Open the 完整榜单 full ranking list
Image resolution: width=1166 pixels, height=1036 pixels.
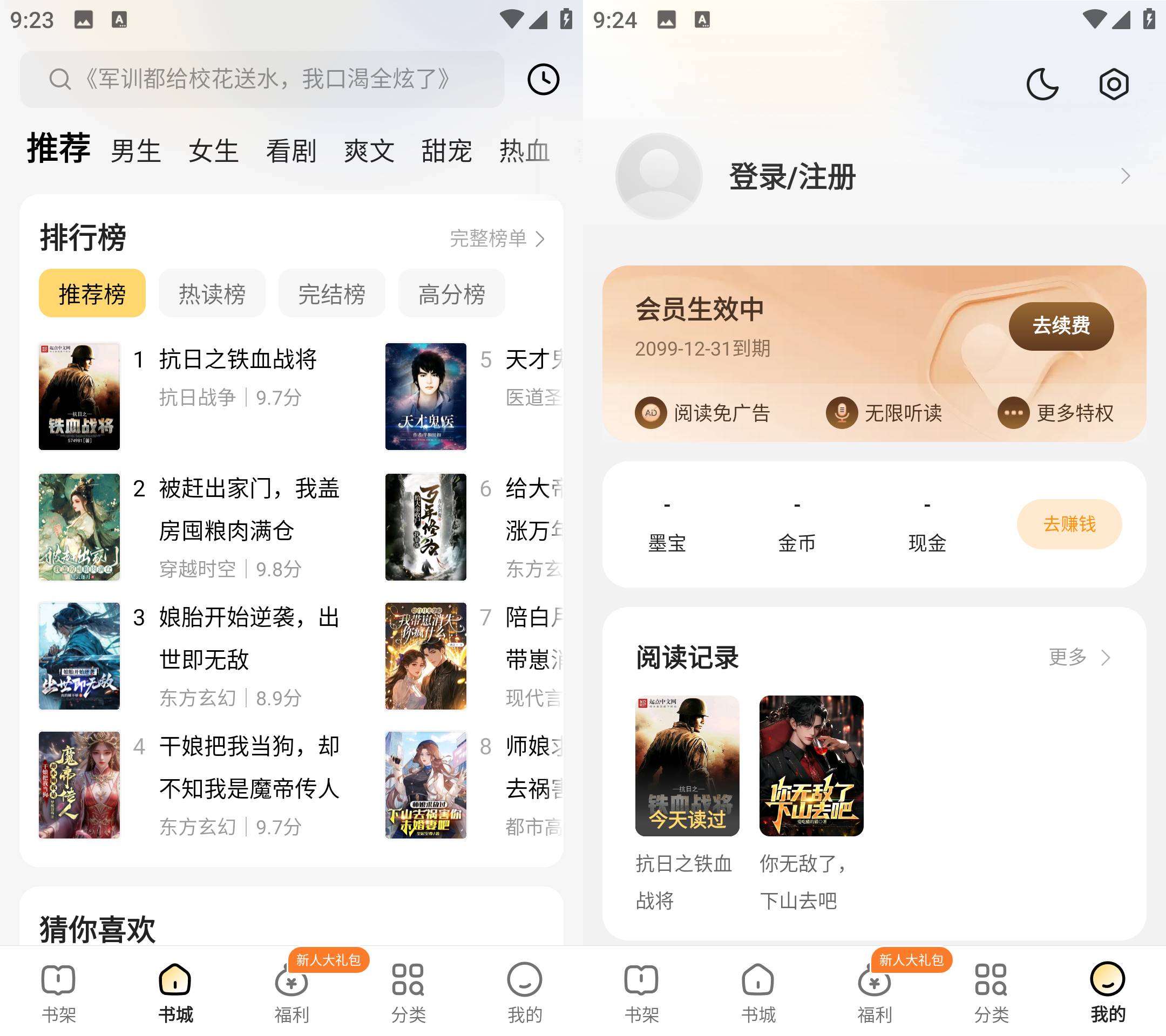tap(497, 238)
